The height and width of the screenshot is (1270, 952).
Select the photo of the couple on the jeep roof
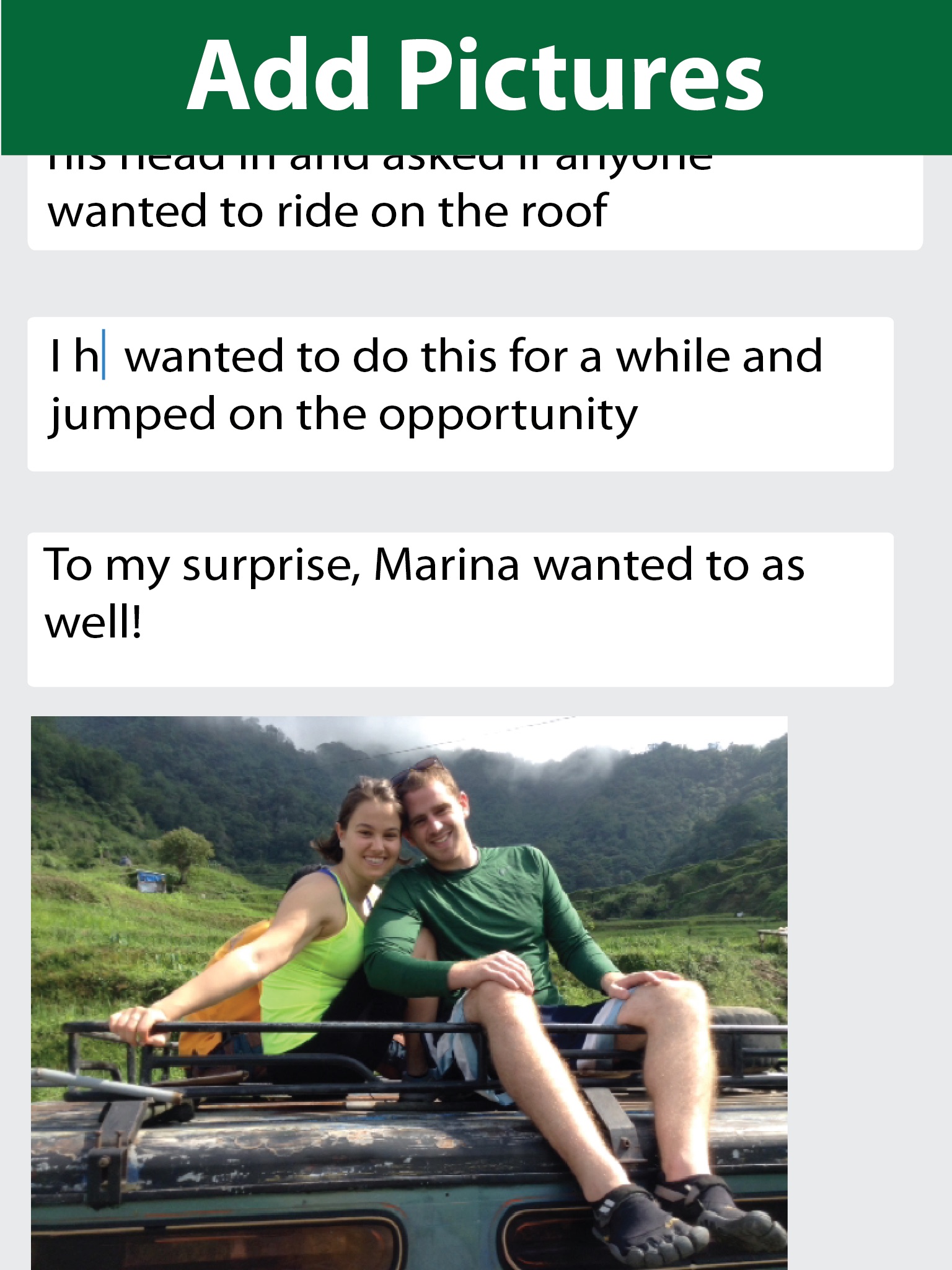click(x=409, y=992)
